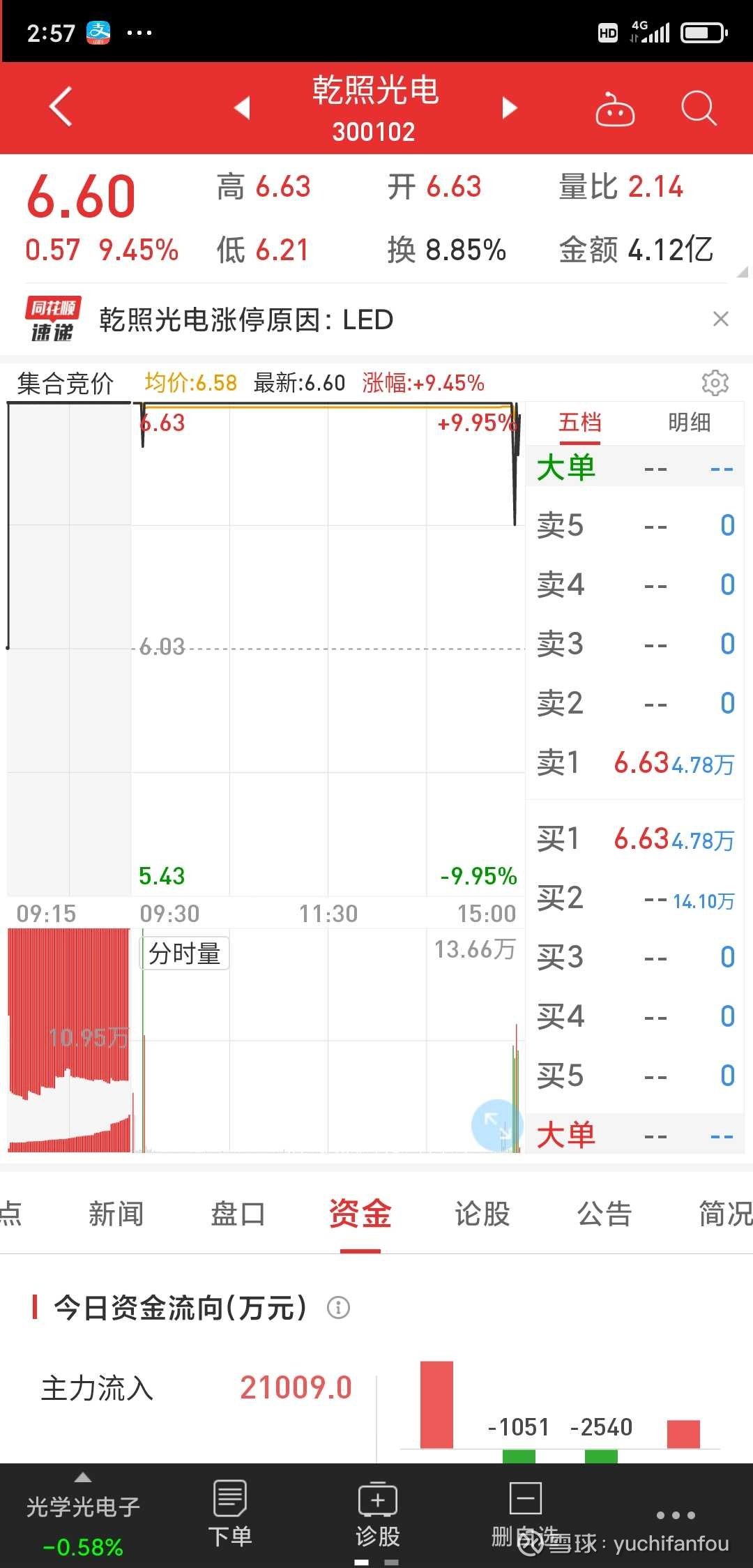Image resolution: width=753 pixels, height=1568 pixels.
Task: Switch to the next stock
Action: point(510,107)
